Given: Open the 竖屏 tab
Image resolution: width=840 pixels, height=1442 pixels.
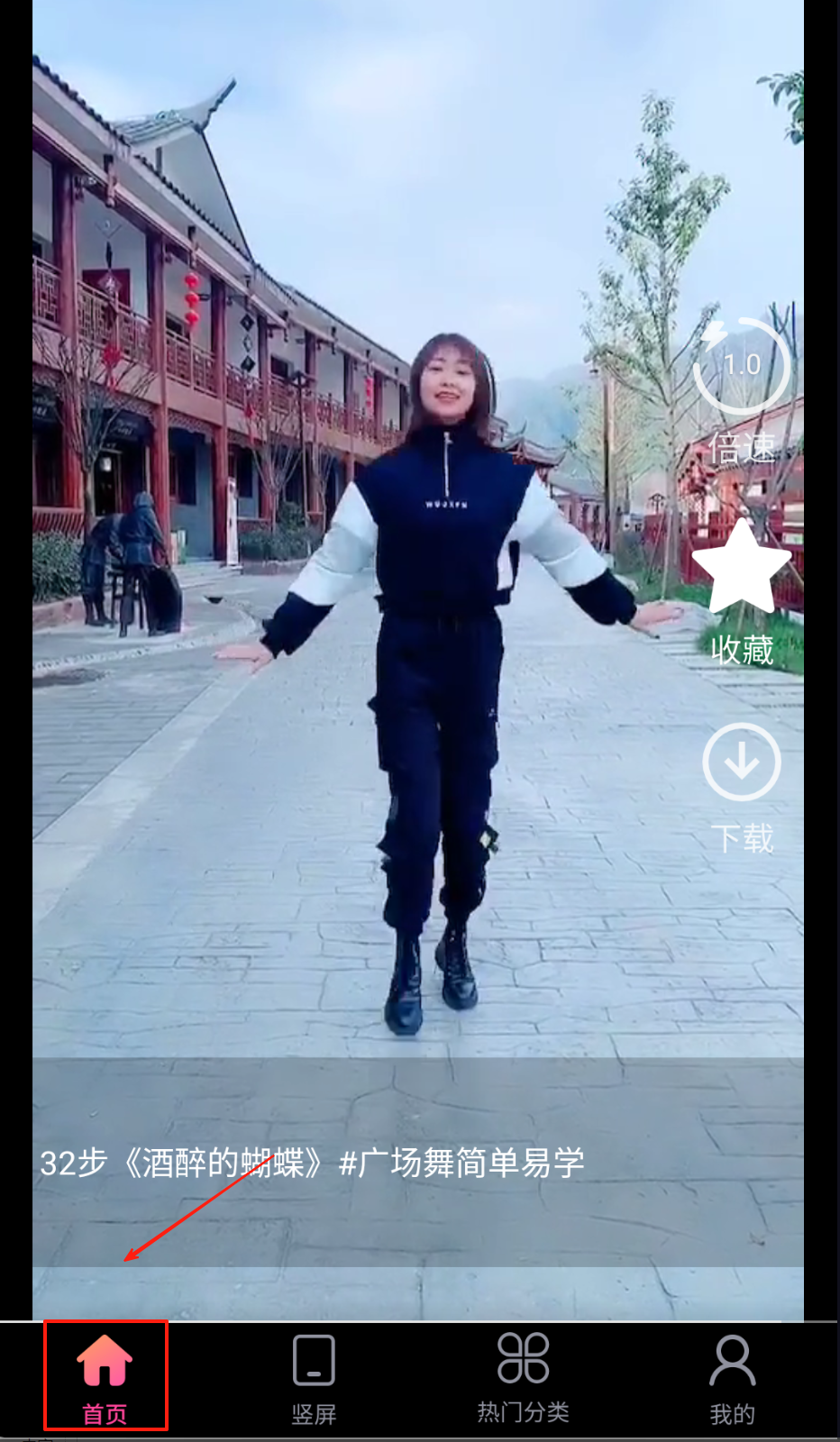Looking at the screenshot, I should pyautogui.click(x=314, y=1376).
